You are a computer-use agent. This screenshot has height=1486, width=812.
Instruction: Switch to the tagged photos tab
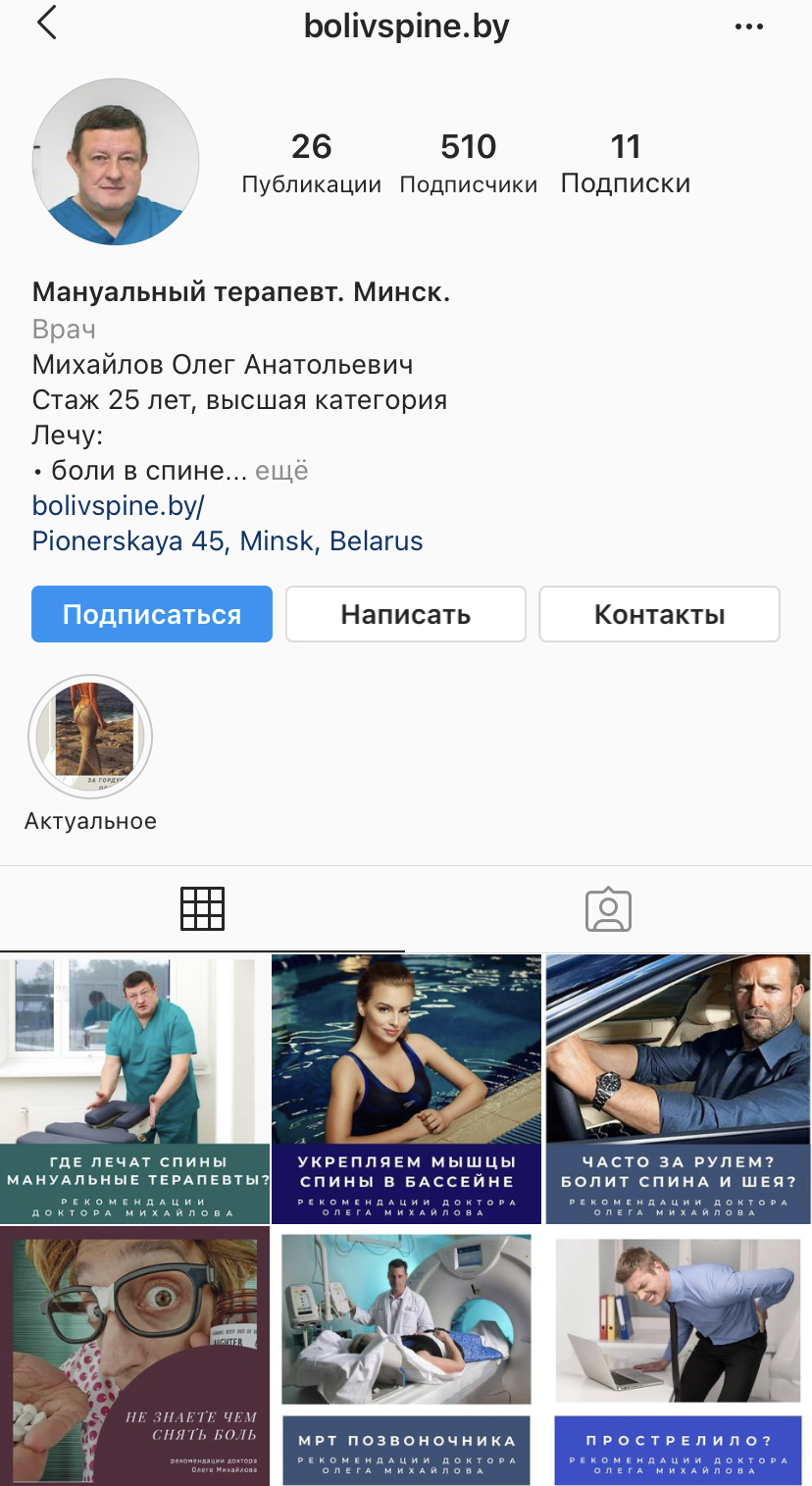pos(608,909)
